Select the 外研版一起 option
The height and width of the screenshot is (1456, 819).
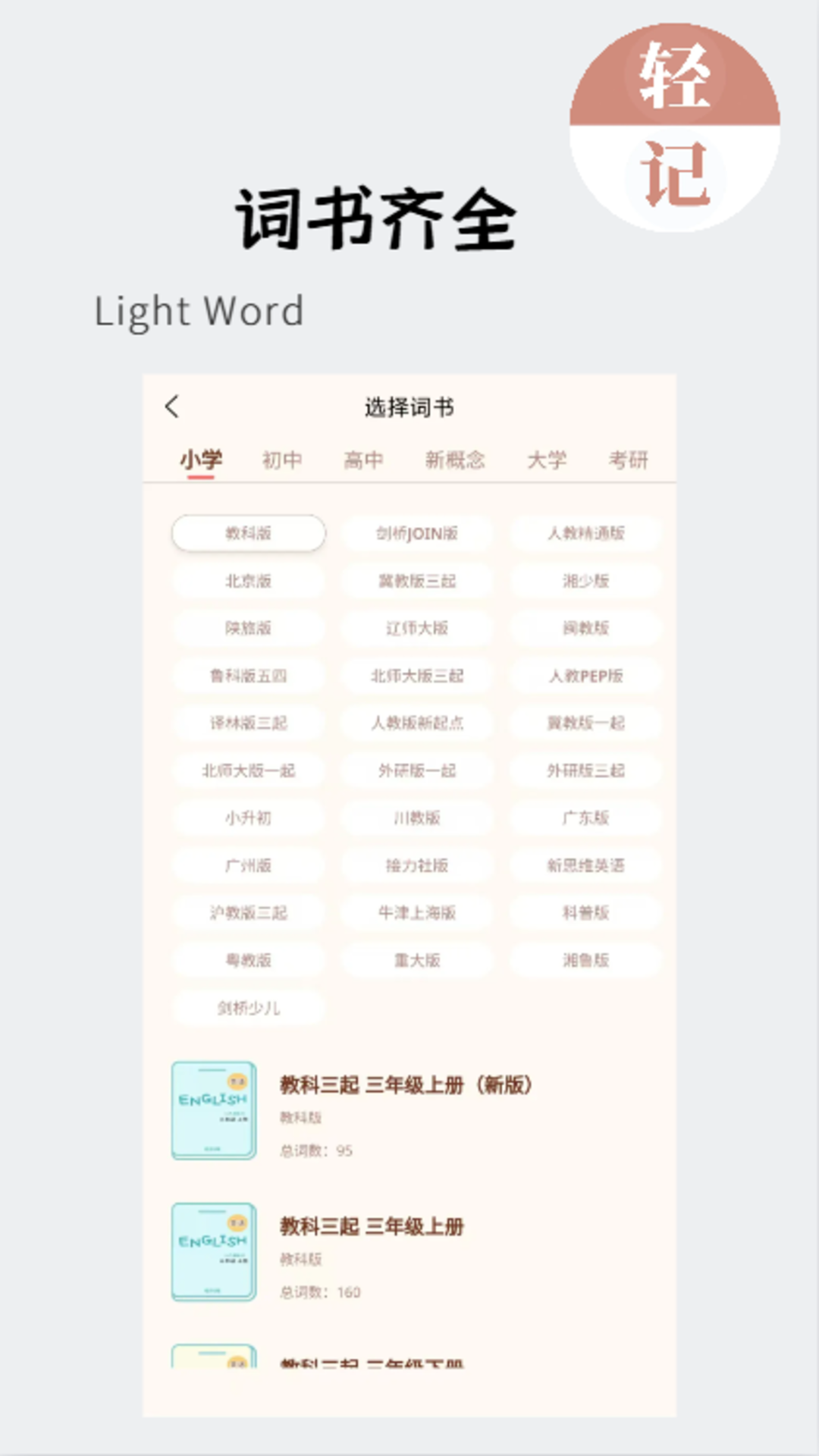click(x=418, y=770)
